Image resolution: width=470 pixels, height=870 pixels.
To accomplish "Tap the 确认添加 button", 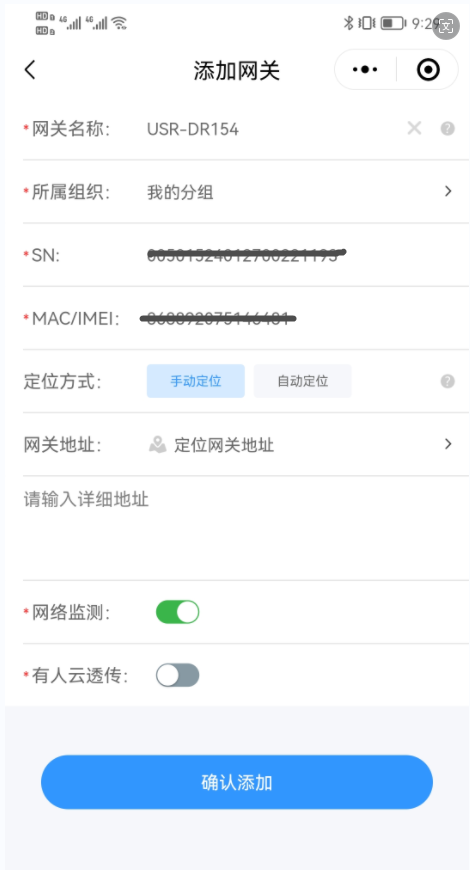I will 237,782.
